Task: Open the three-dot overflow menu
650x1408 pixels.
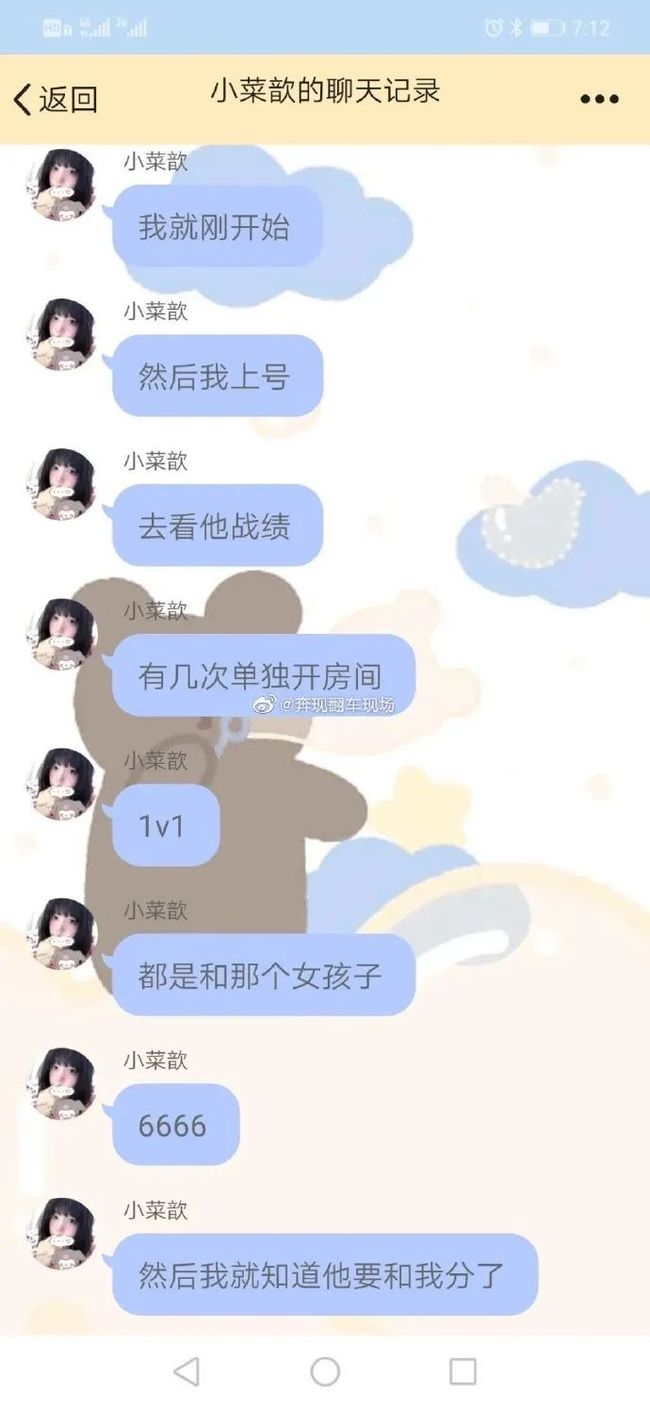Action: coord(599,99)
